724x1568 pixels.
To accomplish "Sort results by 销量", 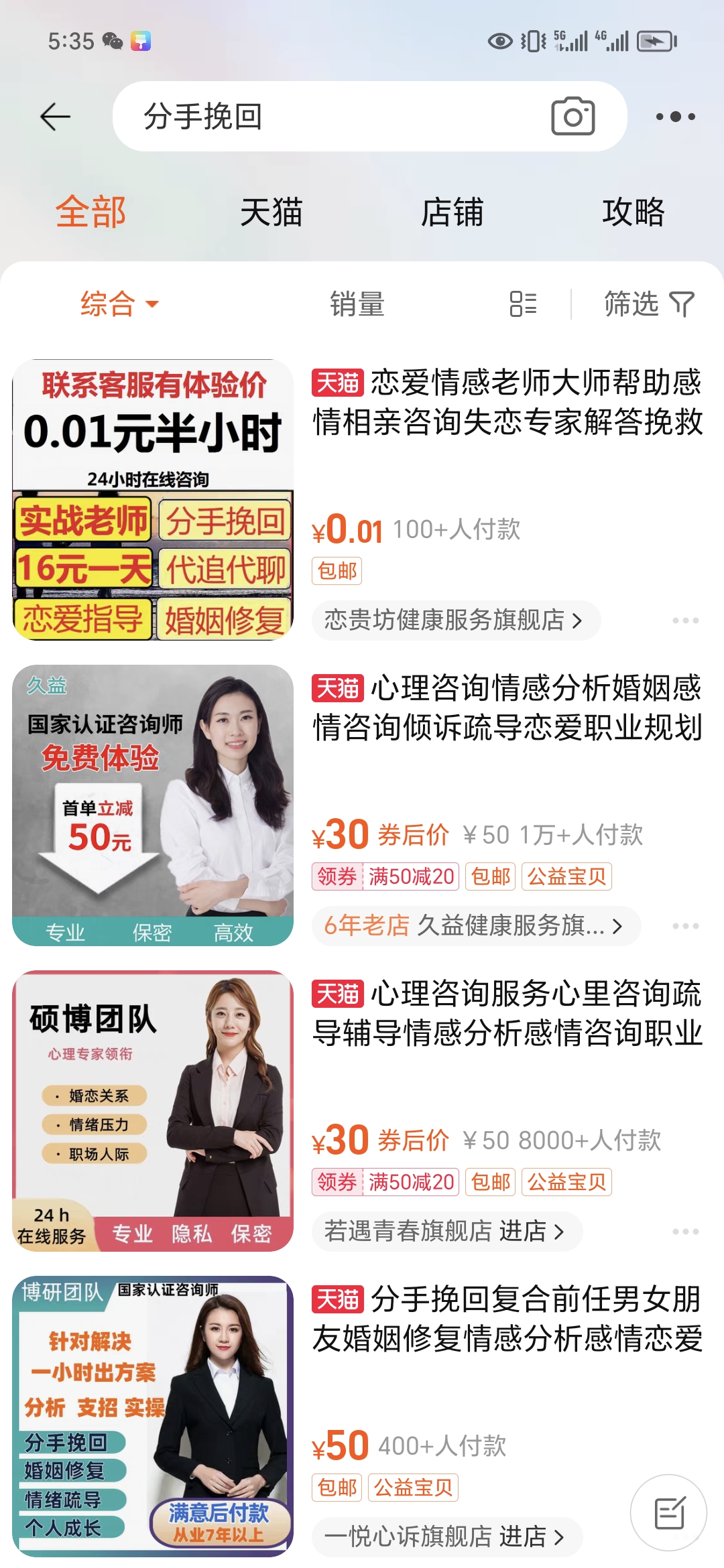I will 357,304.
